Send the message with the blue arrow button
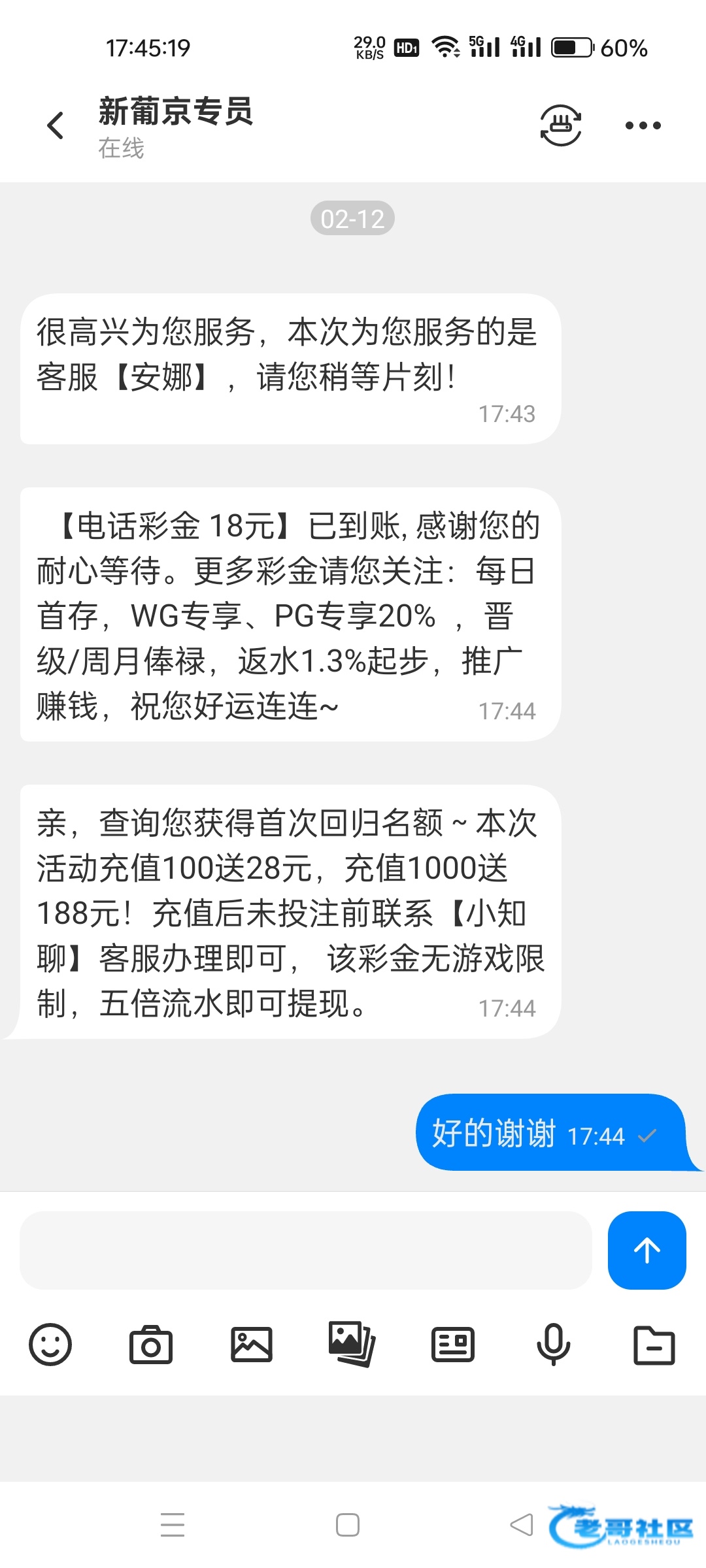The image size is (706, 1568). 647,1250
